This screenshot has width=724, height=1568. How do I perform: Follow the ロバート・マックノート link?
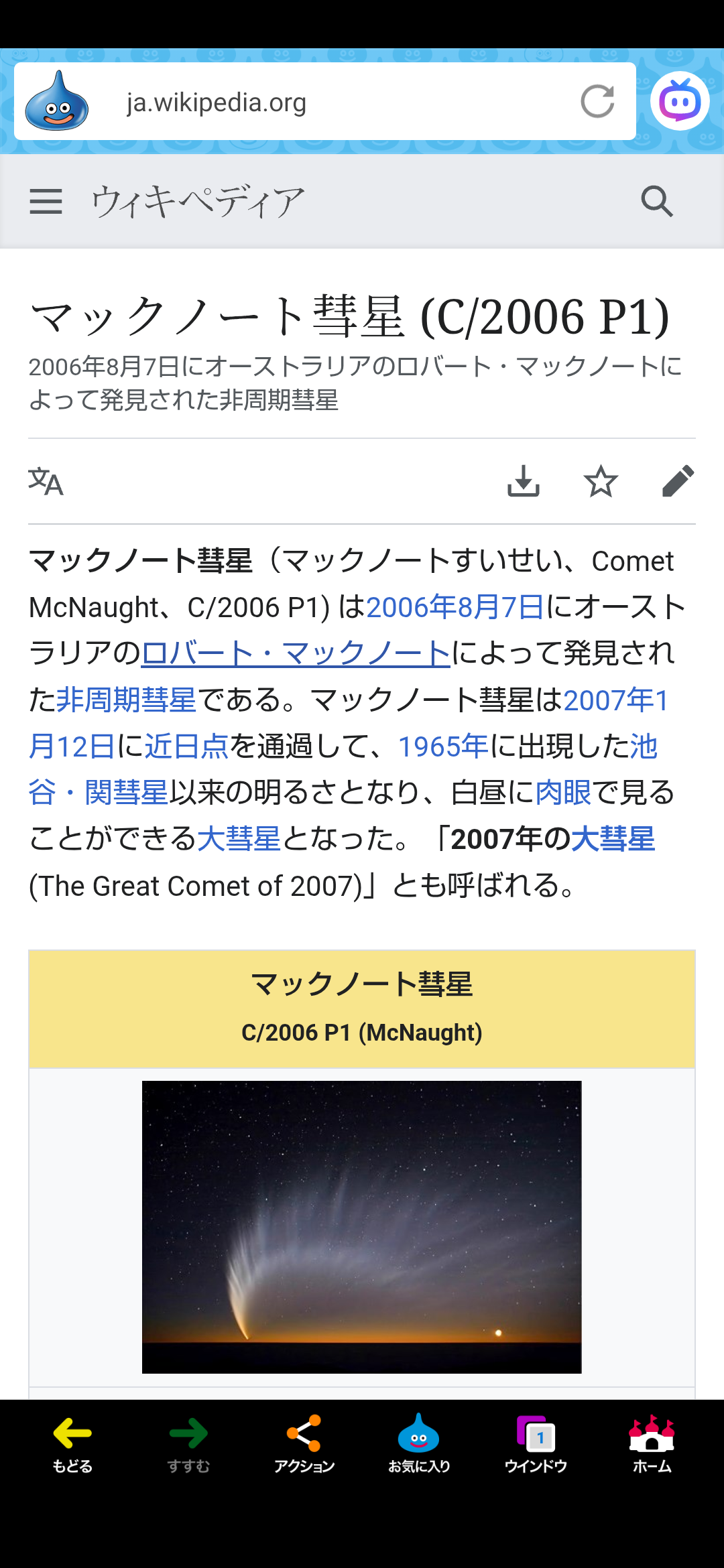click(x=295, y=653)
